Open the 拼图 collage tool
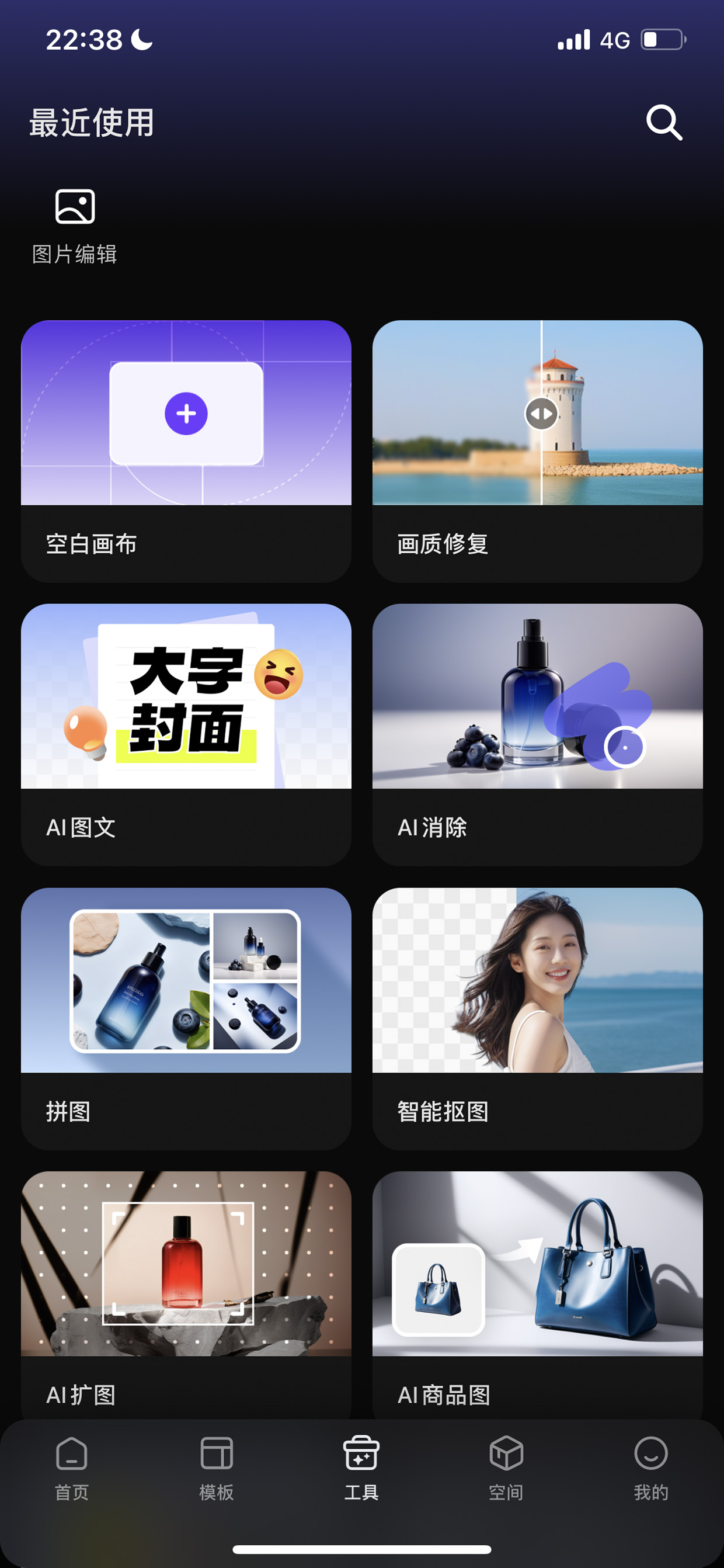 [x=186, y=1018]
